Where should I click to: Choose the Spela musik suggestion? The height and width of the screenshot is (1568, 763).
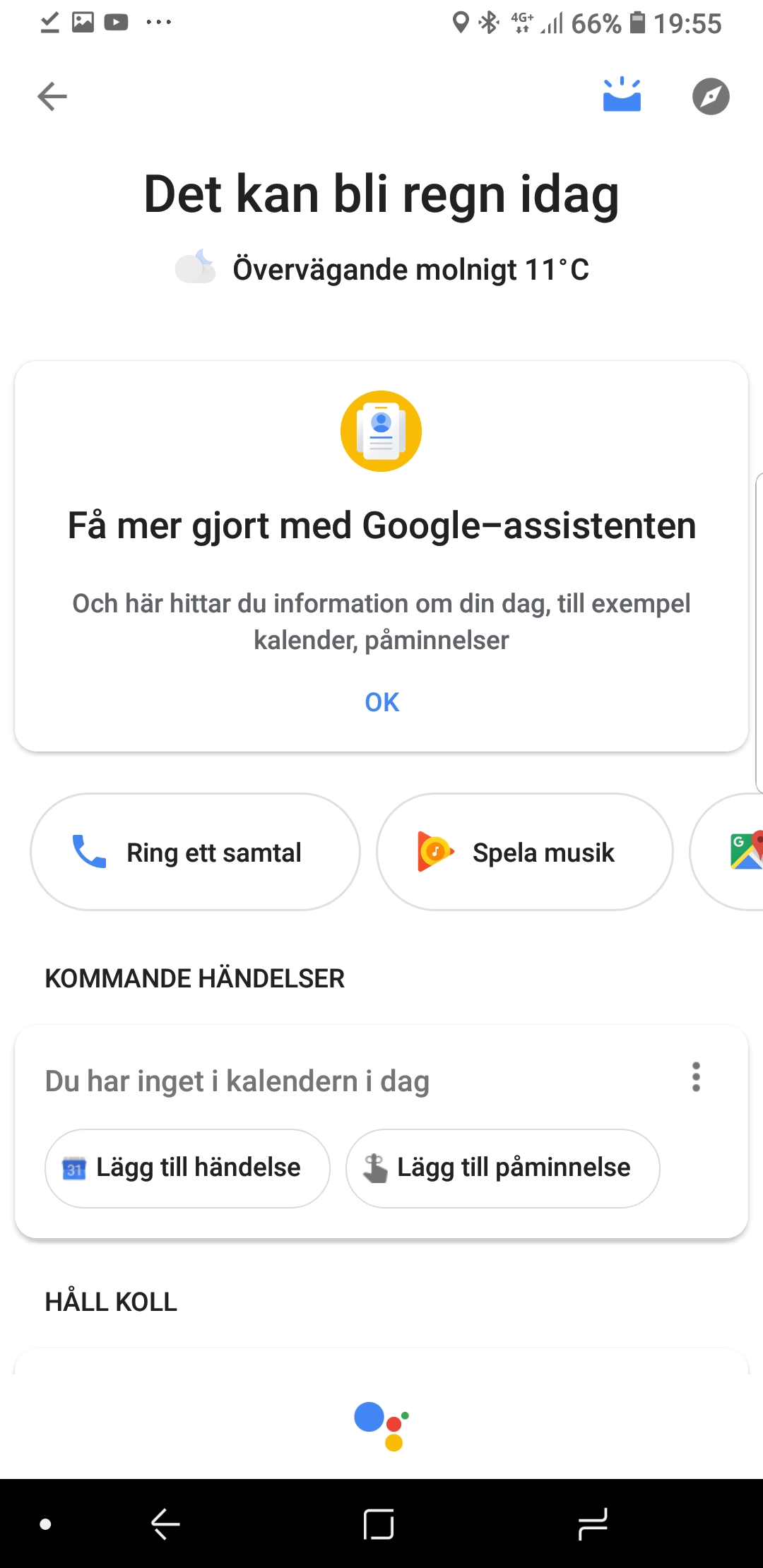(524, 852)
